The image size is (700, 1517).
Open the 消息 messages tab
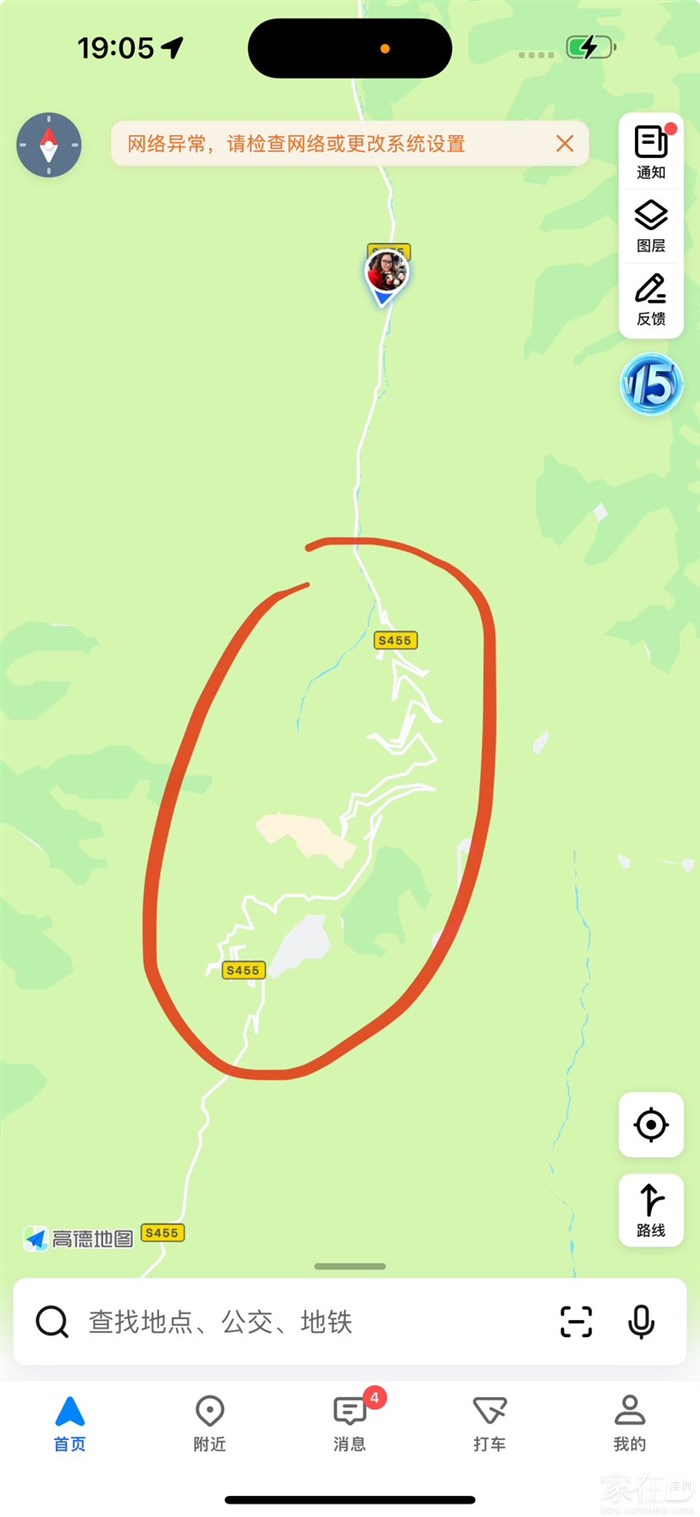click(350, 1423)
